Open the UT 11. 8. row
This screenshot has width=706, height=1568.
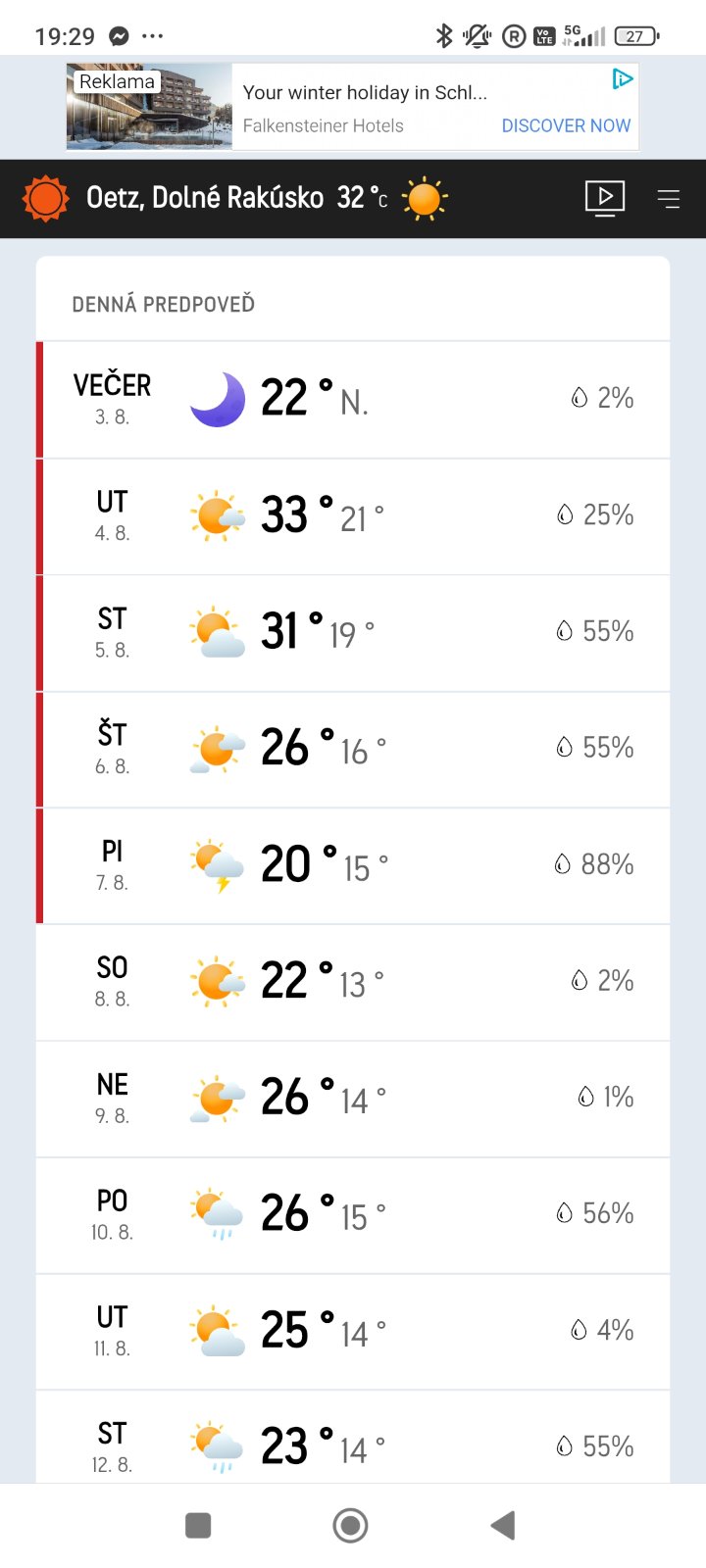point(353,1333)
